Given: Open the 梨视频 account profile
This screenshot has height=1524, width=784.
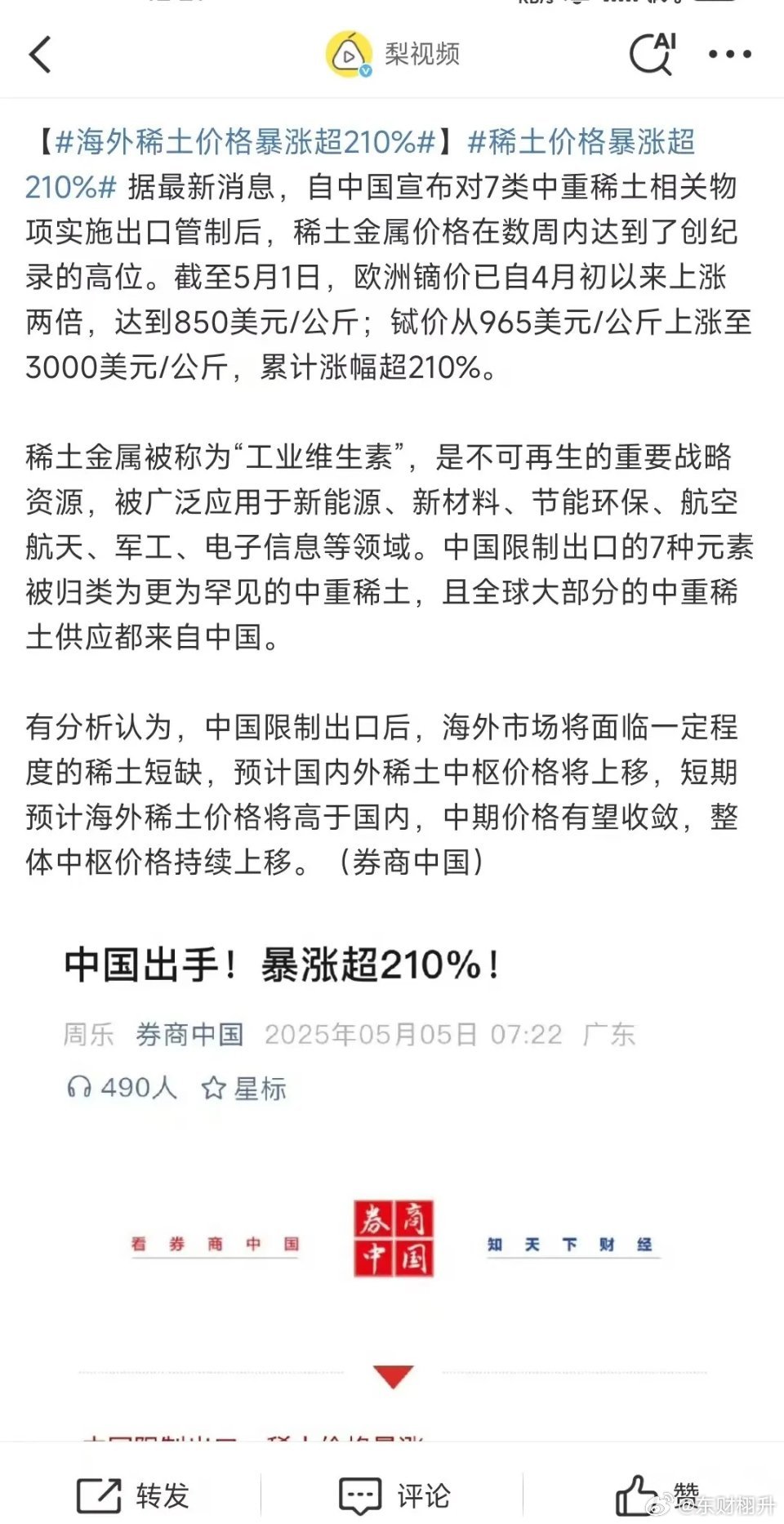Looking at the screenshot, I should [394, 55].
